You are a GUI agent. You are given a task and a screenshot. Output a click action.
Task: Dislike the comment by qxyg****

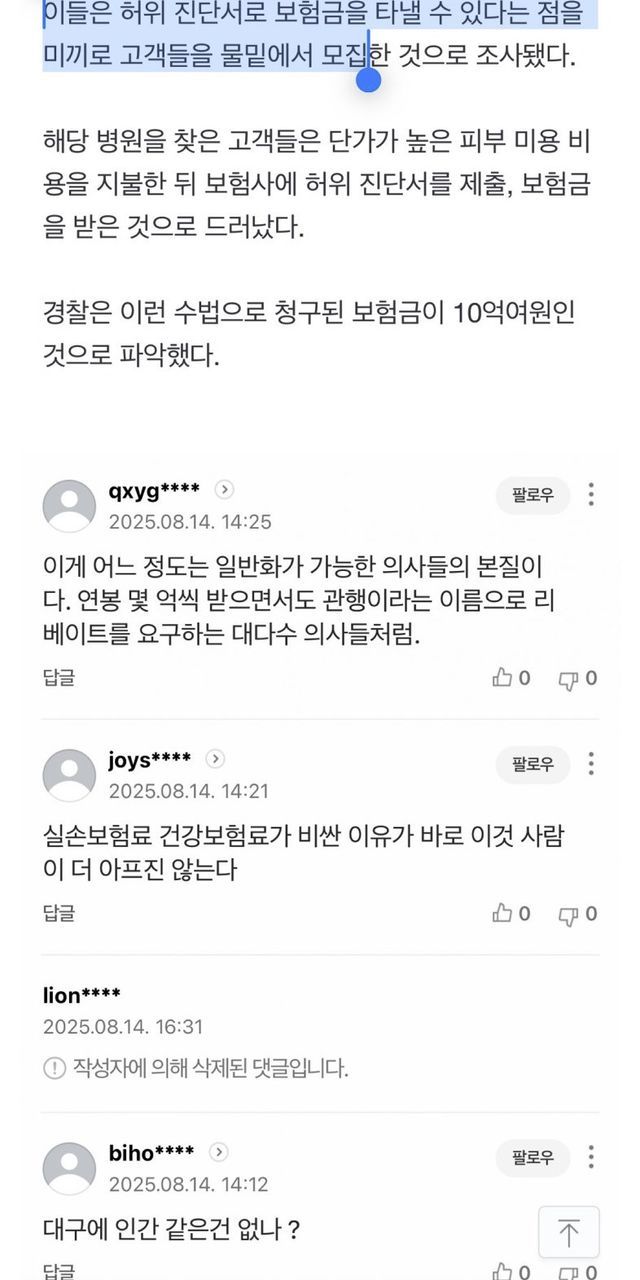578,678
